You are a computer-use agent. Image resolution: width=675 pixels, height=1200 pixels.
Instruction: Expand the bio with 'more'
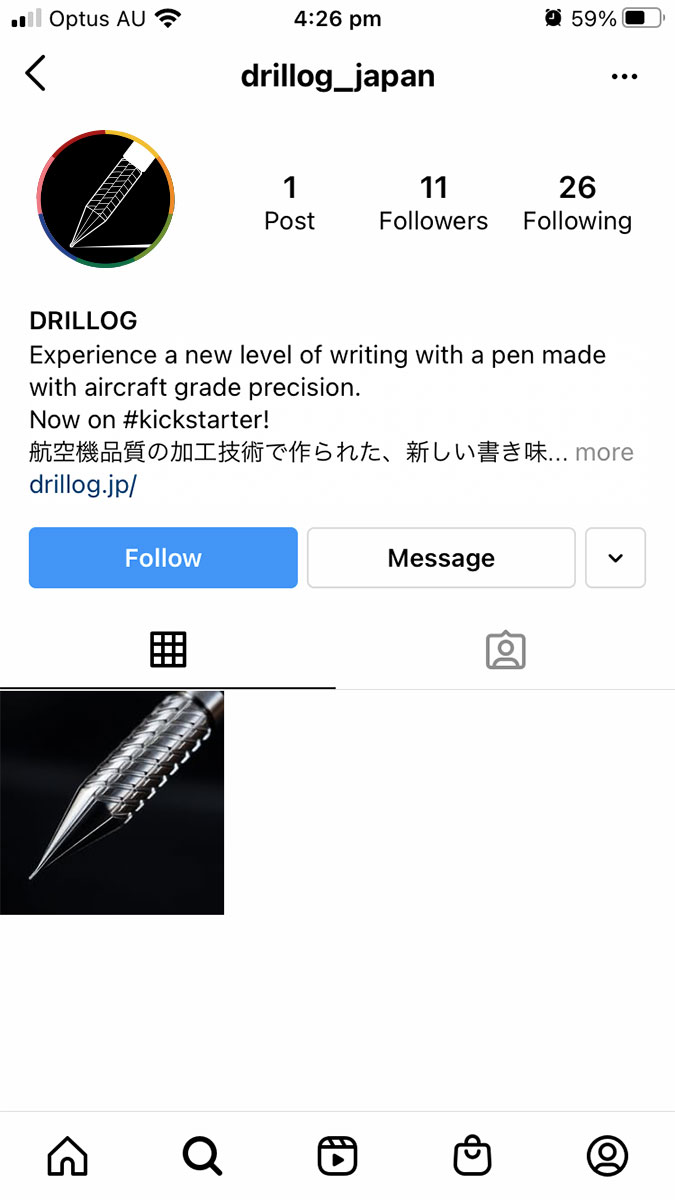(604, 452)
